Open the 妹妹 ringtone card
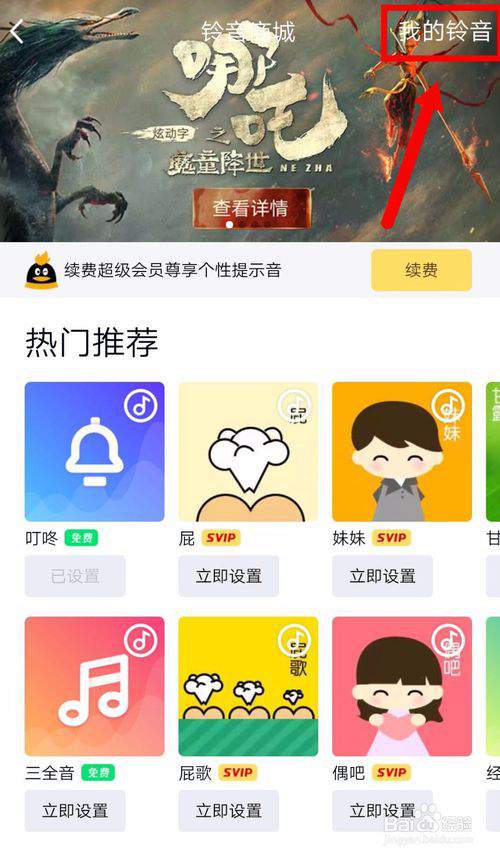Image resolution: width=500 pixels, height=857 pixels. (x=402, y=451)
